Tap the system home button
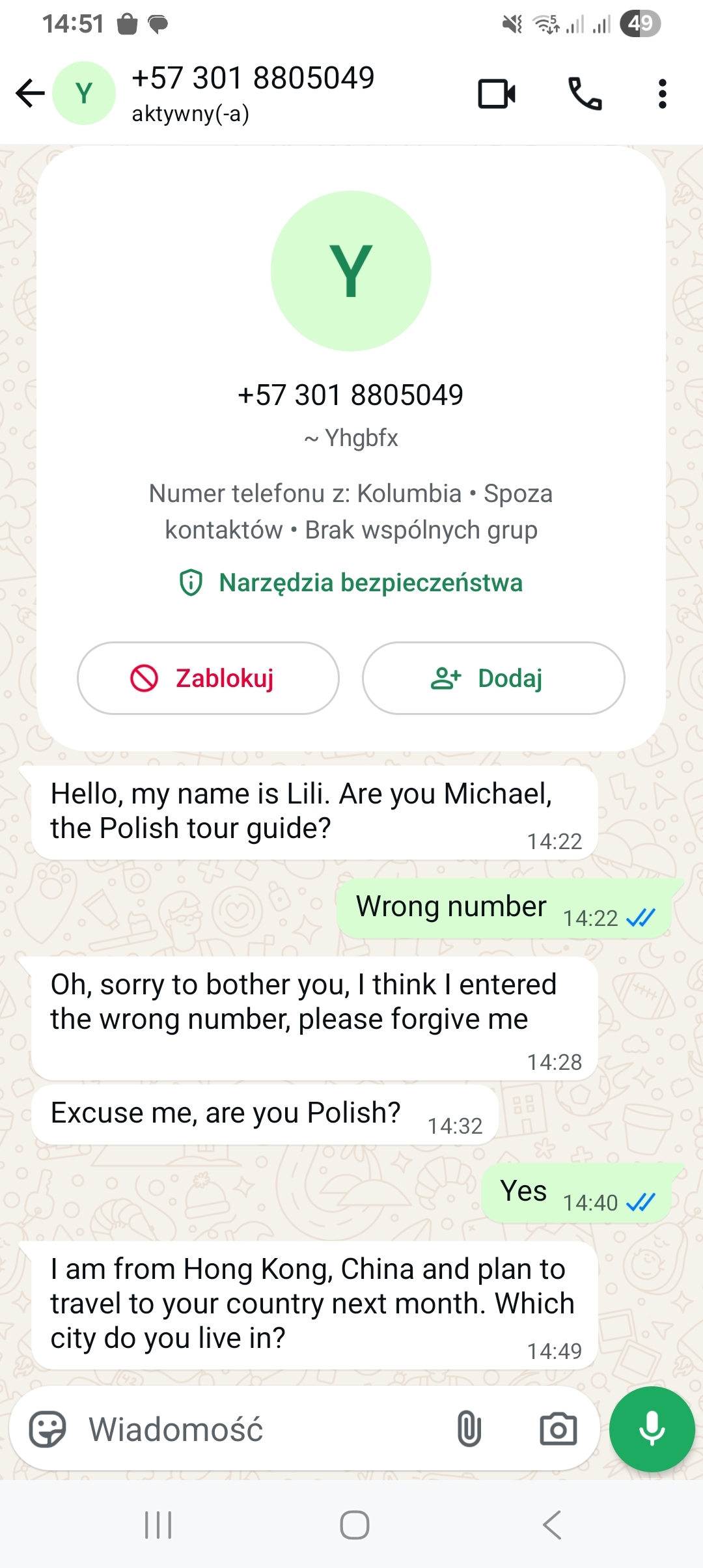The image size is (703, 1568). point(355,1525)
